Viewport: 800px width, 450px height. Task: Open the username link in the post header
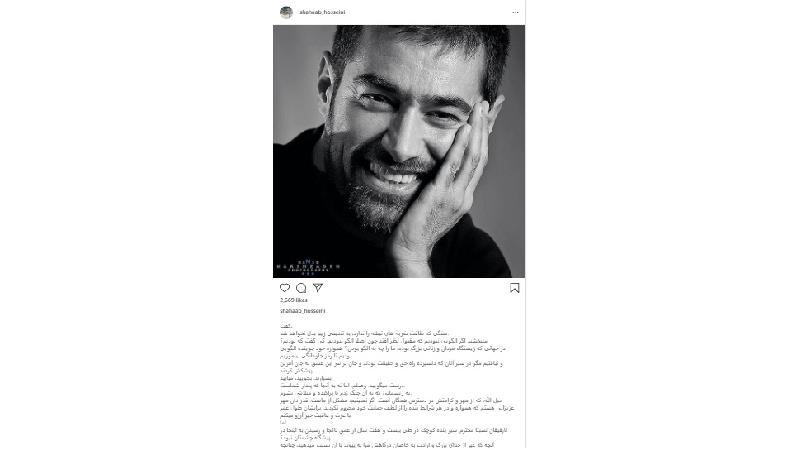tap(324, 12)
